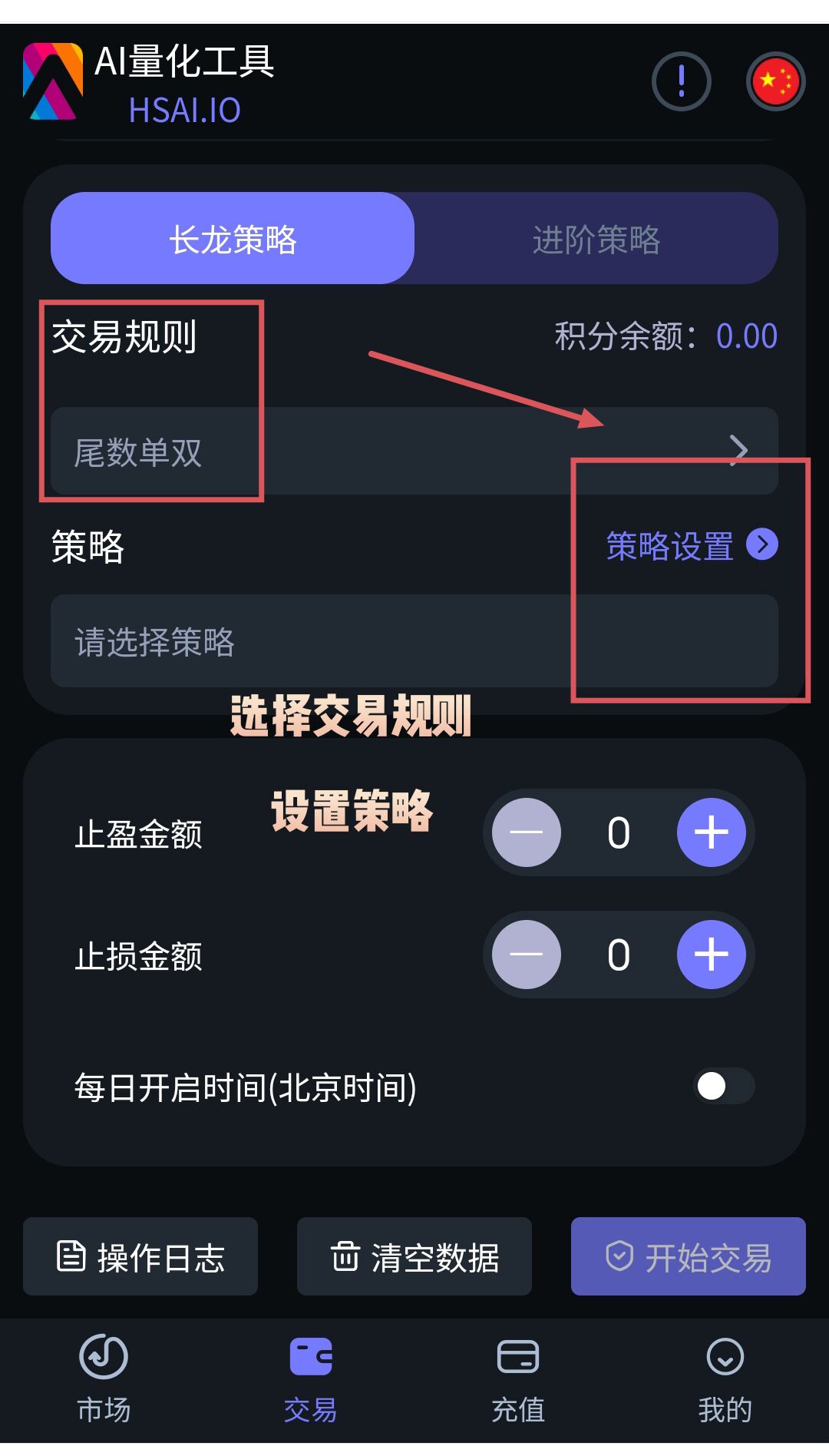This screenshot has height=1456, width=829.
Task: Switch to the 进阶策略 tab
Action: point(596,239)
